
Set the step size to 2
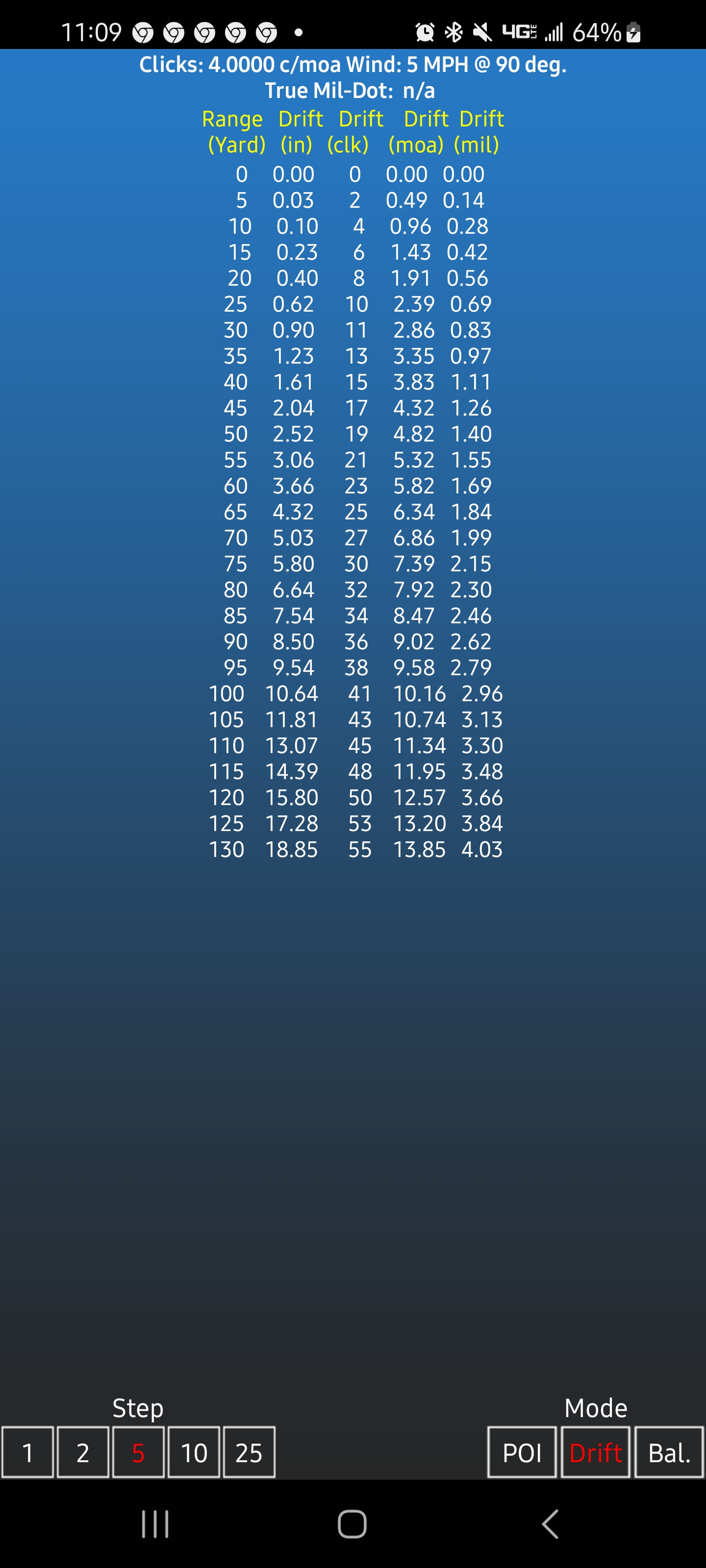pos(83,1452)
